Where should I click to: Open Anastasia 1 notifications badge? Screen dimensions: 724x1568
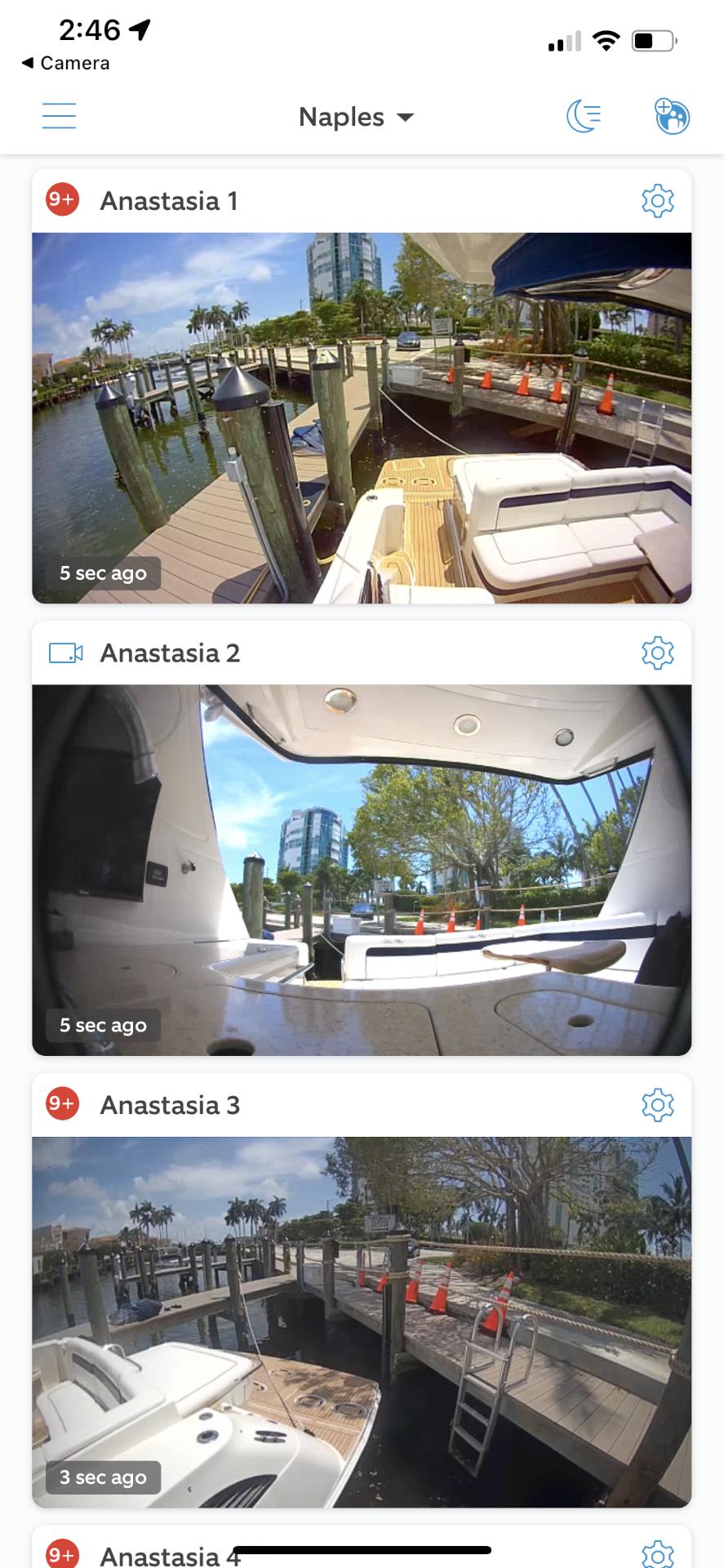click(62, 200)
